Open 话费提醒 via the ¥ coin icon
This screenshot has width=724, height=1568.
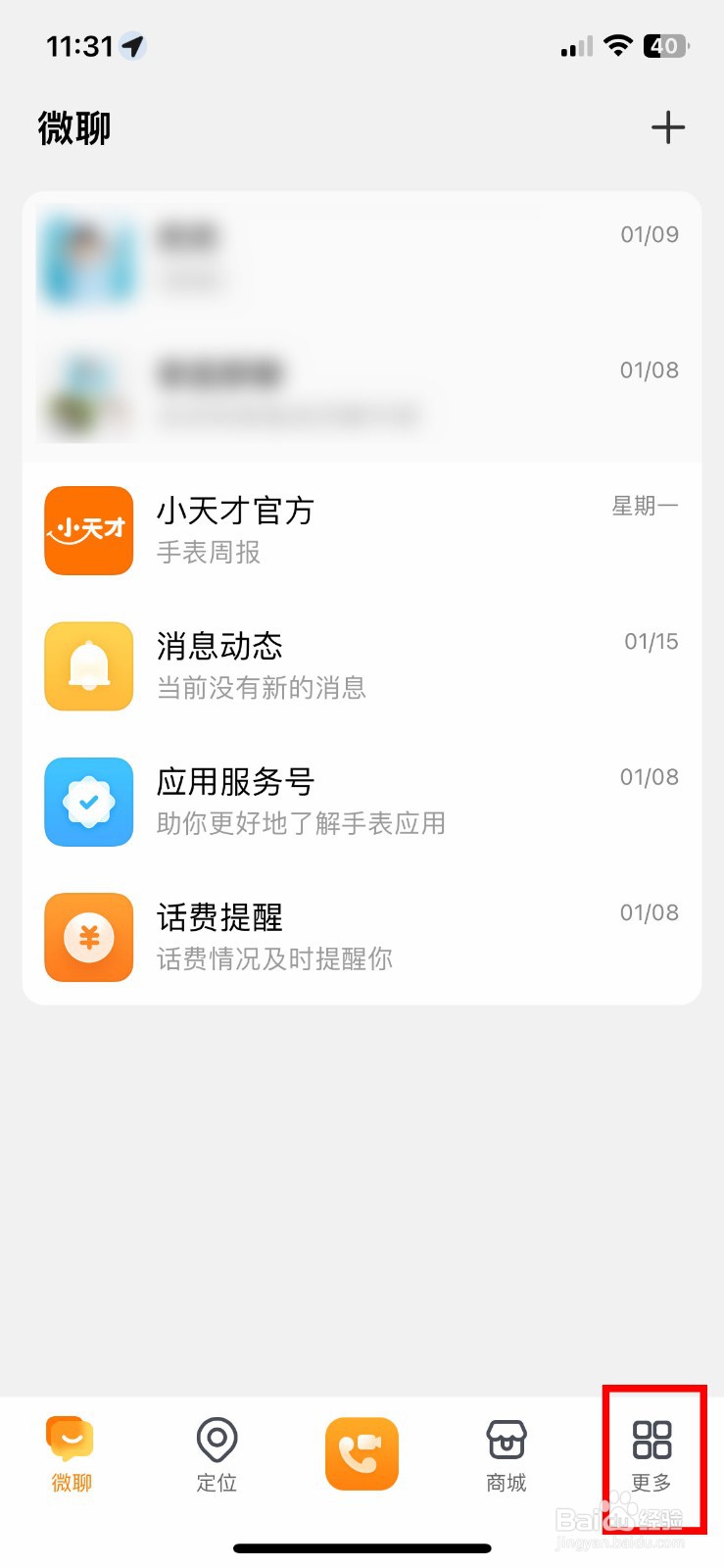[88, 938]
